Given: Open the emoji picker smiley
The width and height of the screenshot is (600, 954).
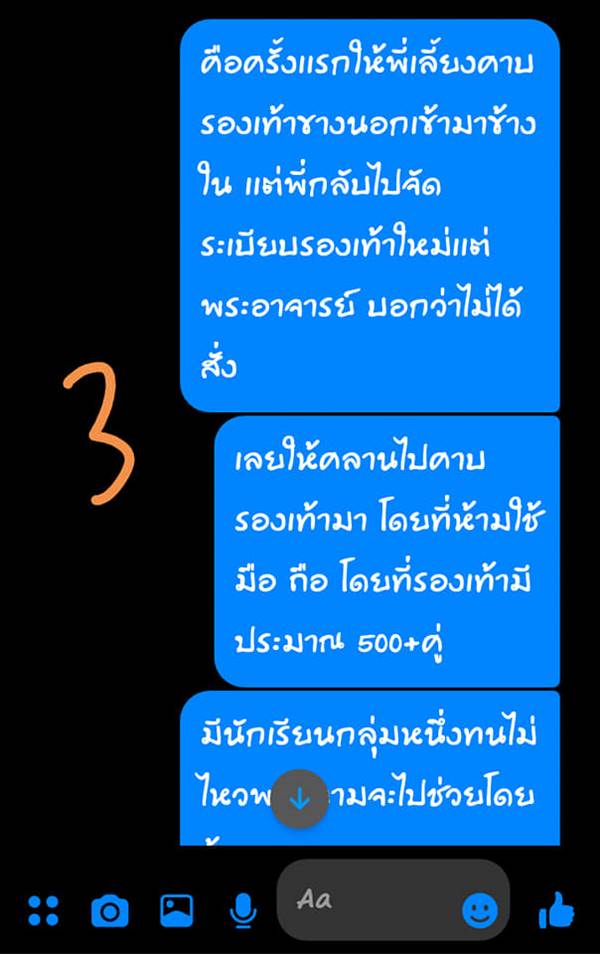Looking at the screenshot, I should tap(480, 910).
